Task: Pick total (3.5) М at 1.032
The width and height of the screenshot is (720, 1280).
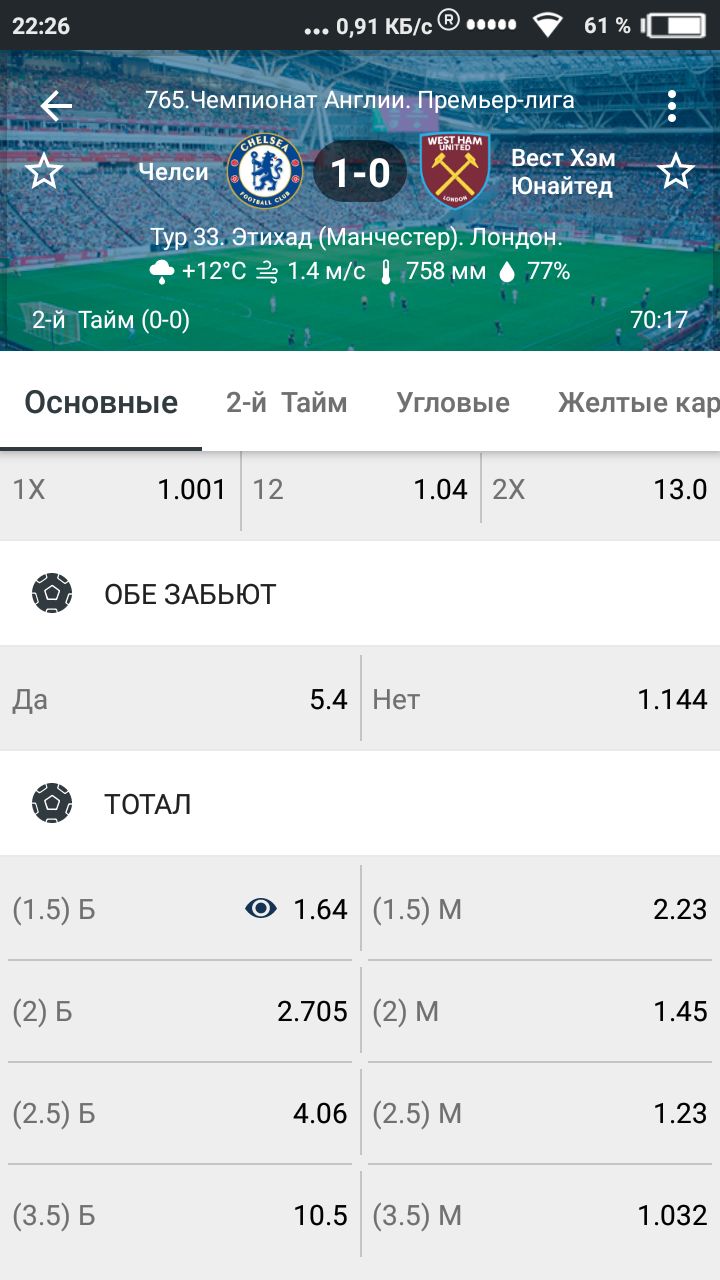Action: coord(541,1216)
